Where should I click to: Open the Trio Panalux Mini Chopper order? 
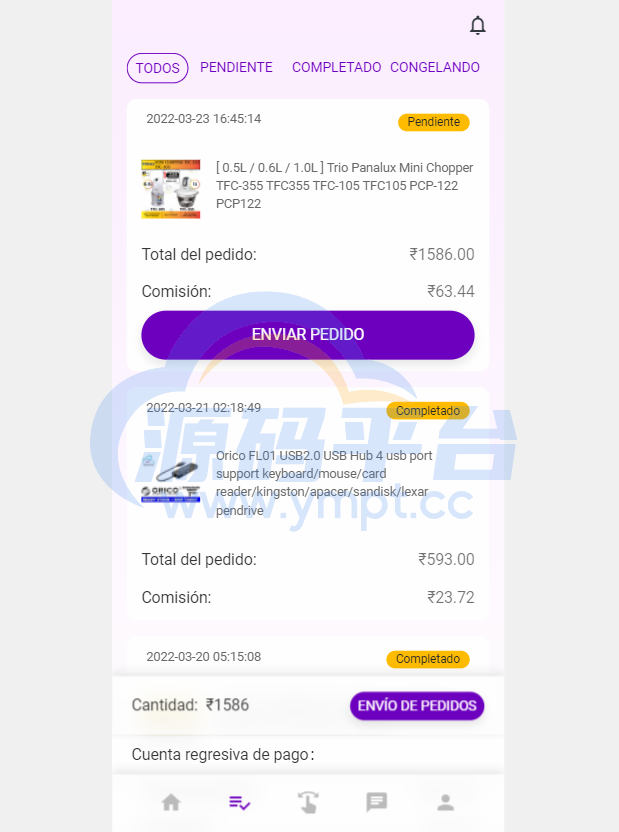point(344,186)
